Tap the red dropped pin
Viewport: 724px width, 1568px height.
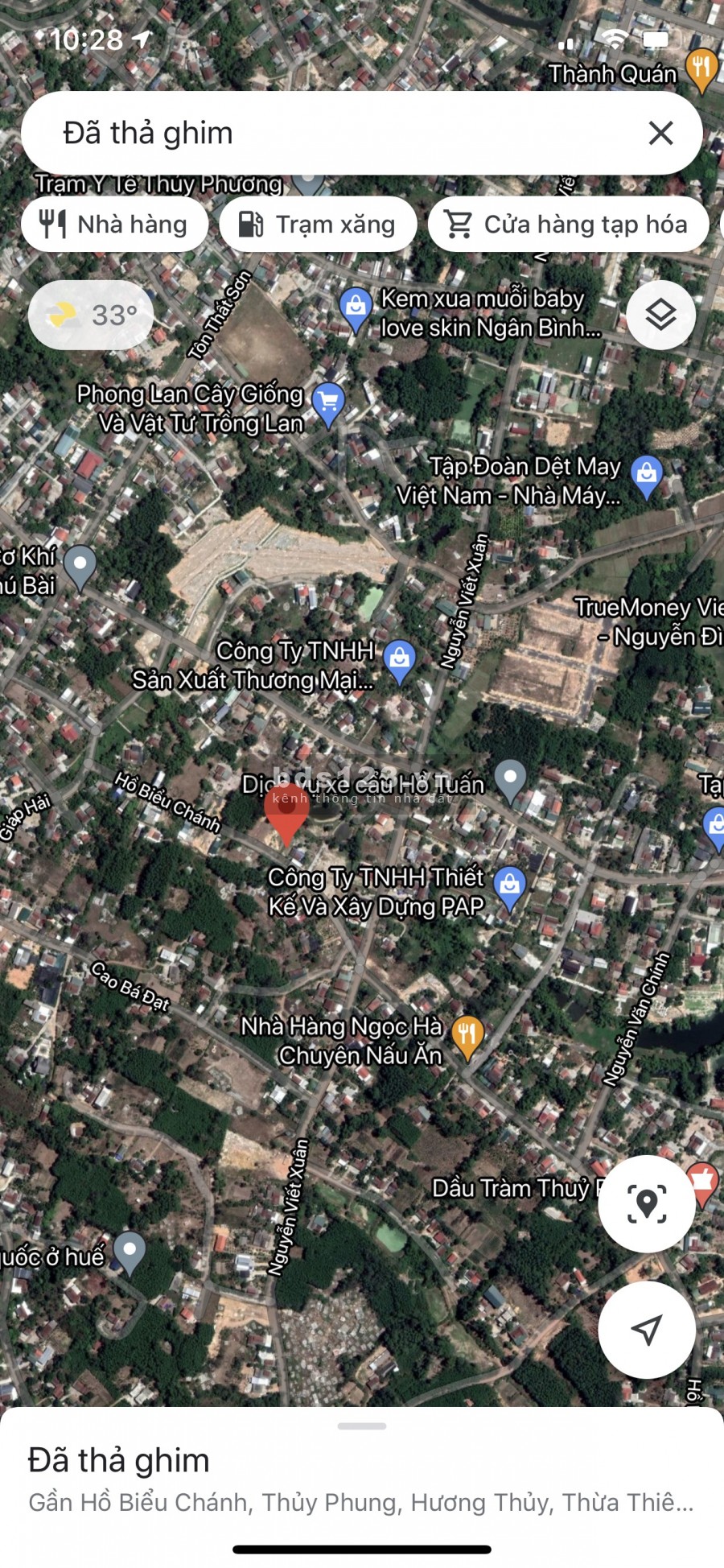286,815
